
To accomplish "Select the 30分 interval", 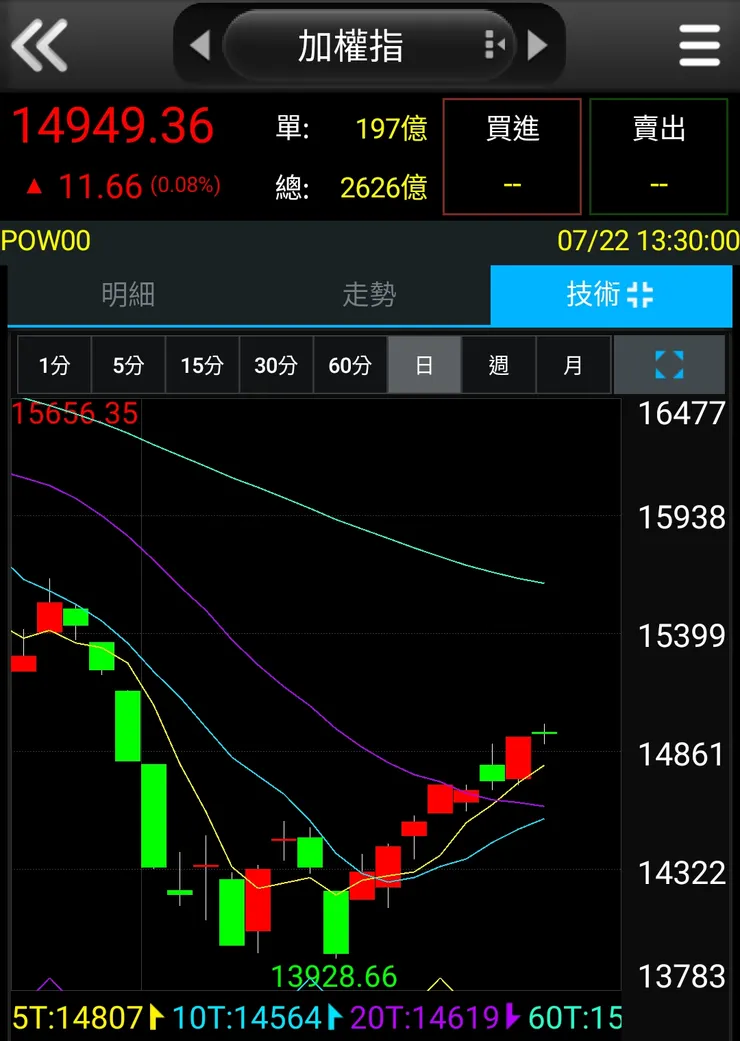I will pos(276,365).
